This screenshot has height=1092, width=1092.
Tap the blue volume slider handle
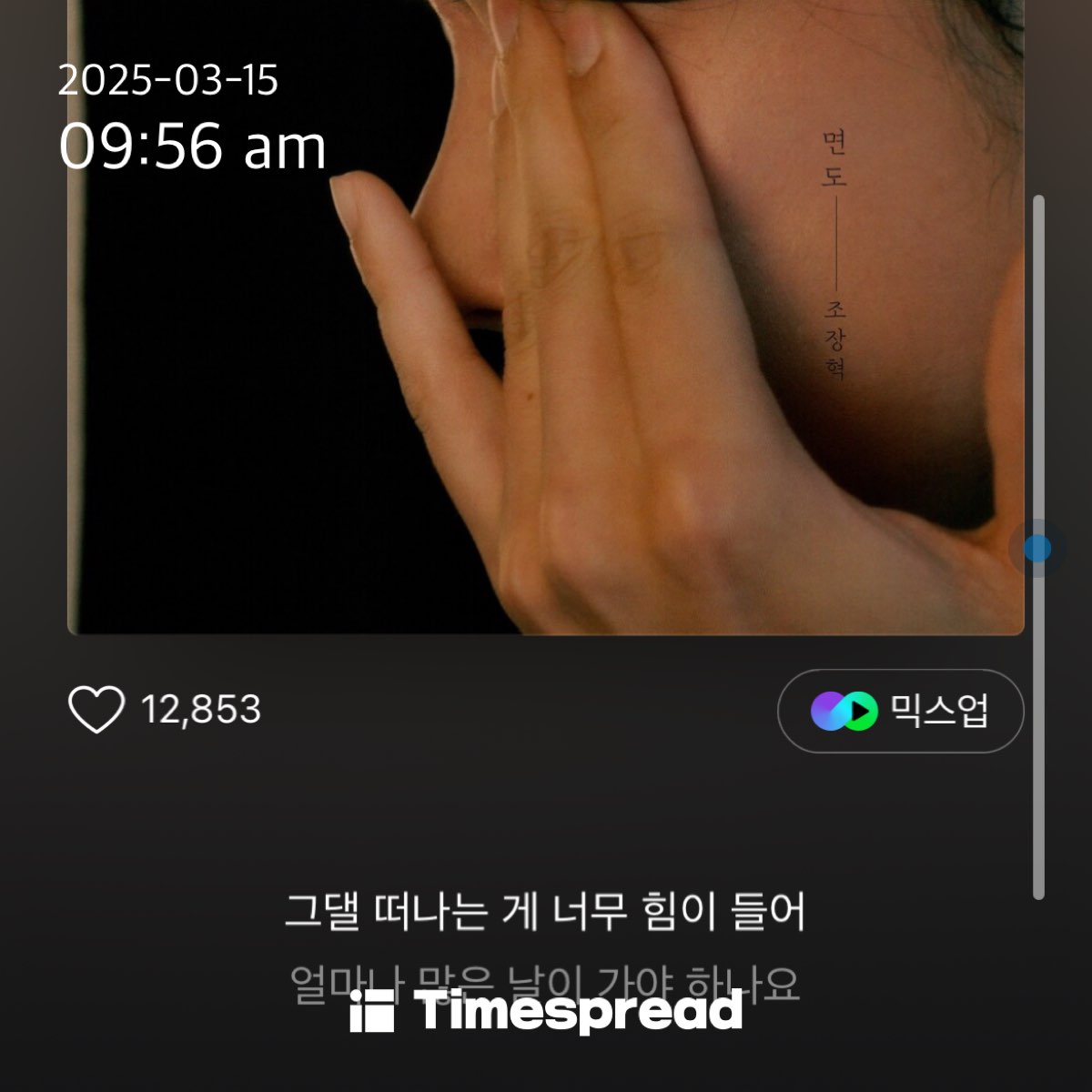(1037, 549)
